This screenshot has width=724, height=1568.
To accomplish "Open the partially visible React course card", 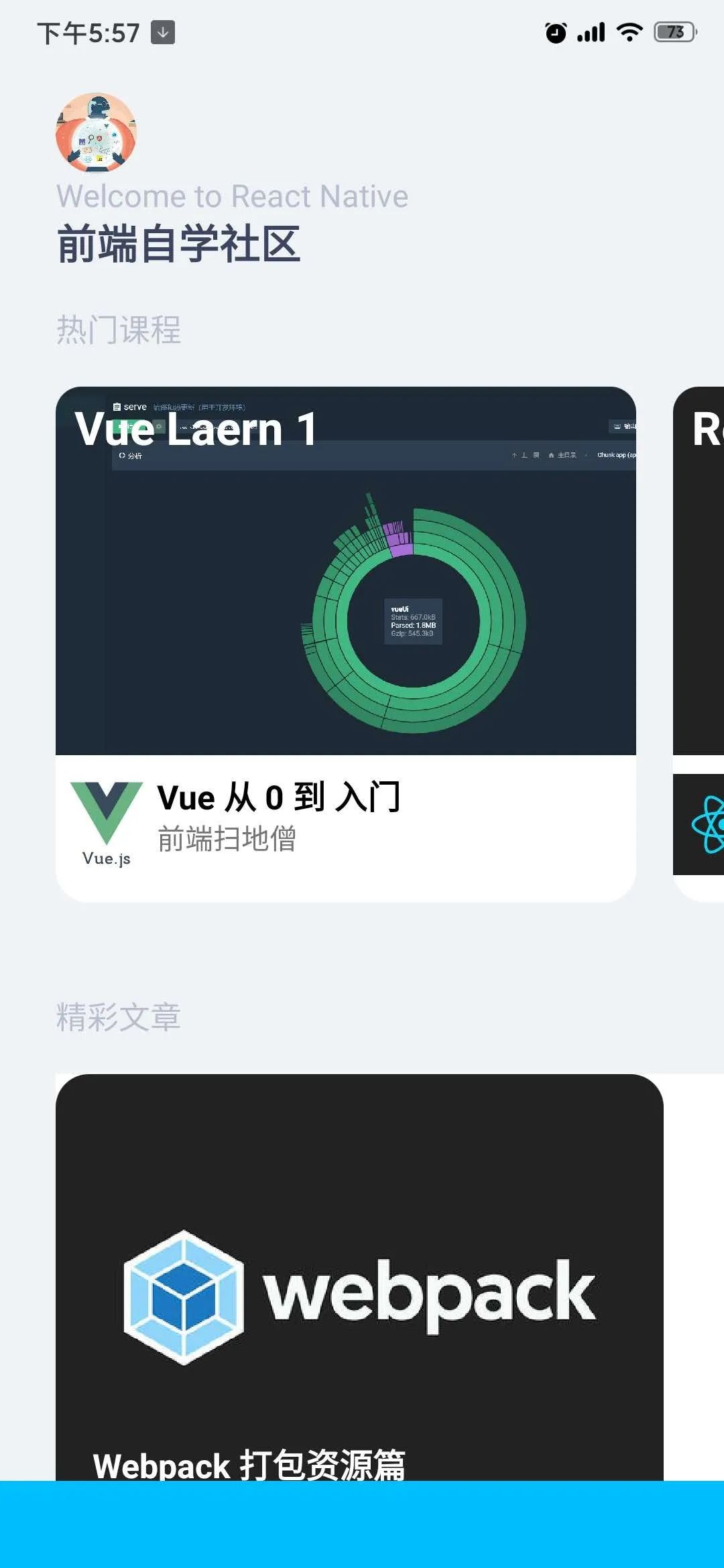I will [699, 643].
